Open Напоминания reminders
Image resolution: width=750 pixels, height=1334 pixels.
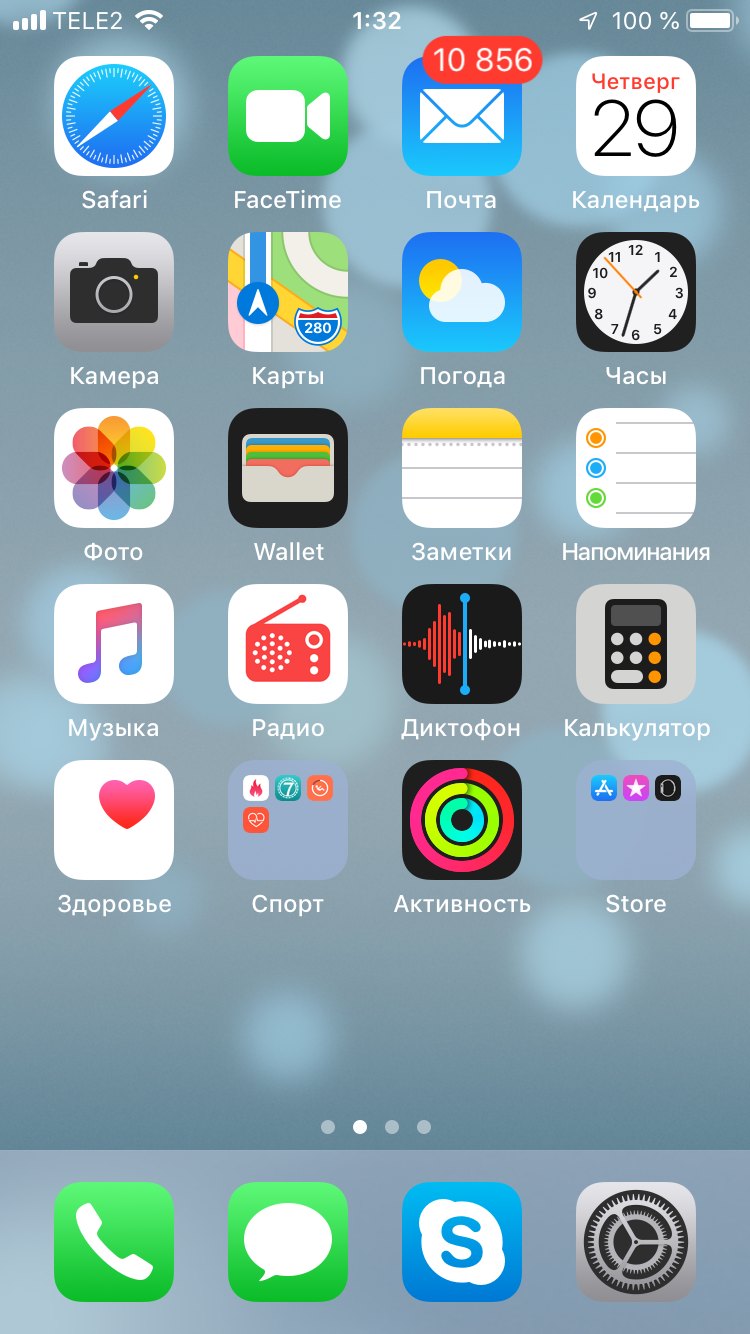(x=636, y=468)
